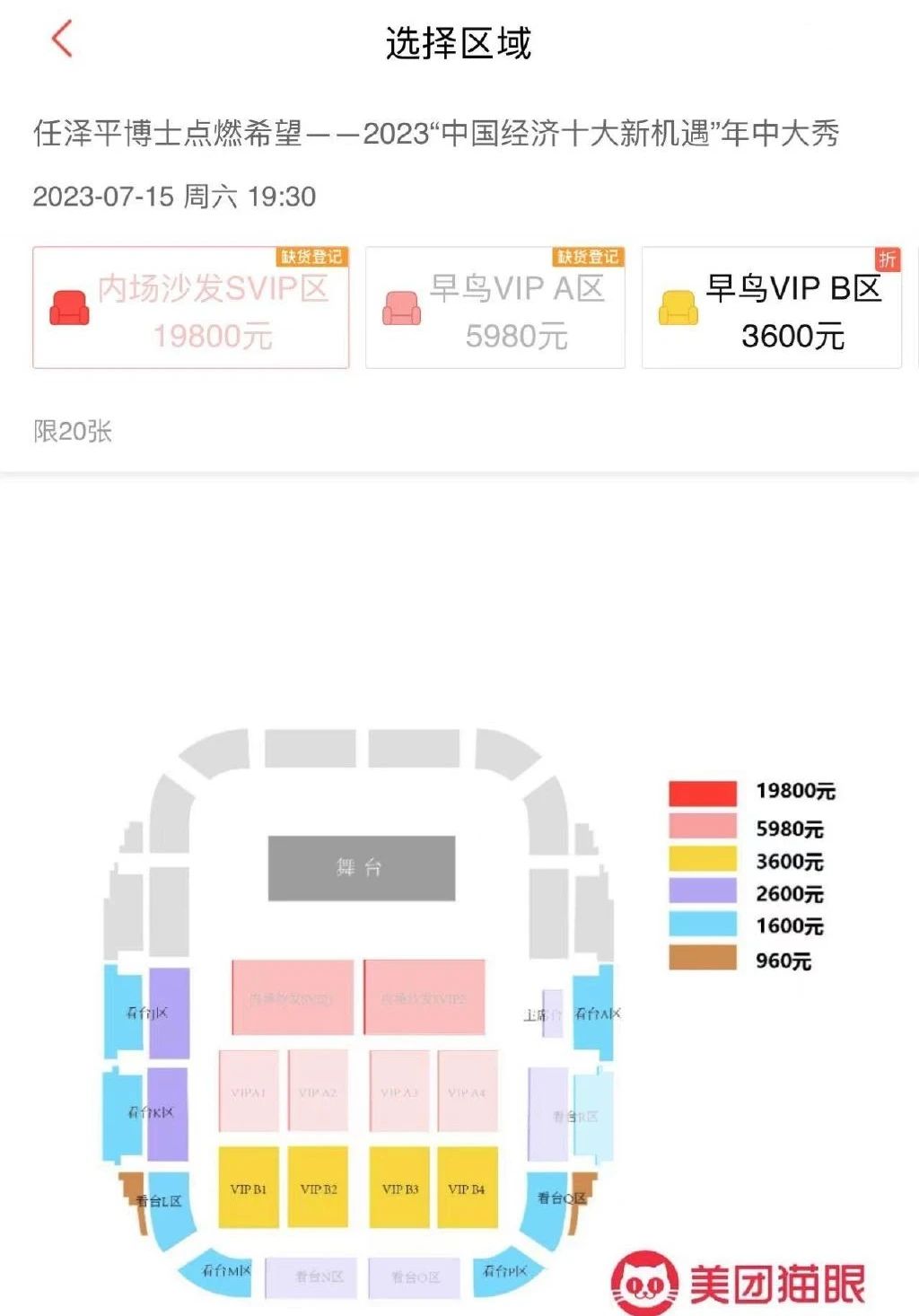Tap the 看台O区 stand section

415,1277
